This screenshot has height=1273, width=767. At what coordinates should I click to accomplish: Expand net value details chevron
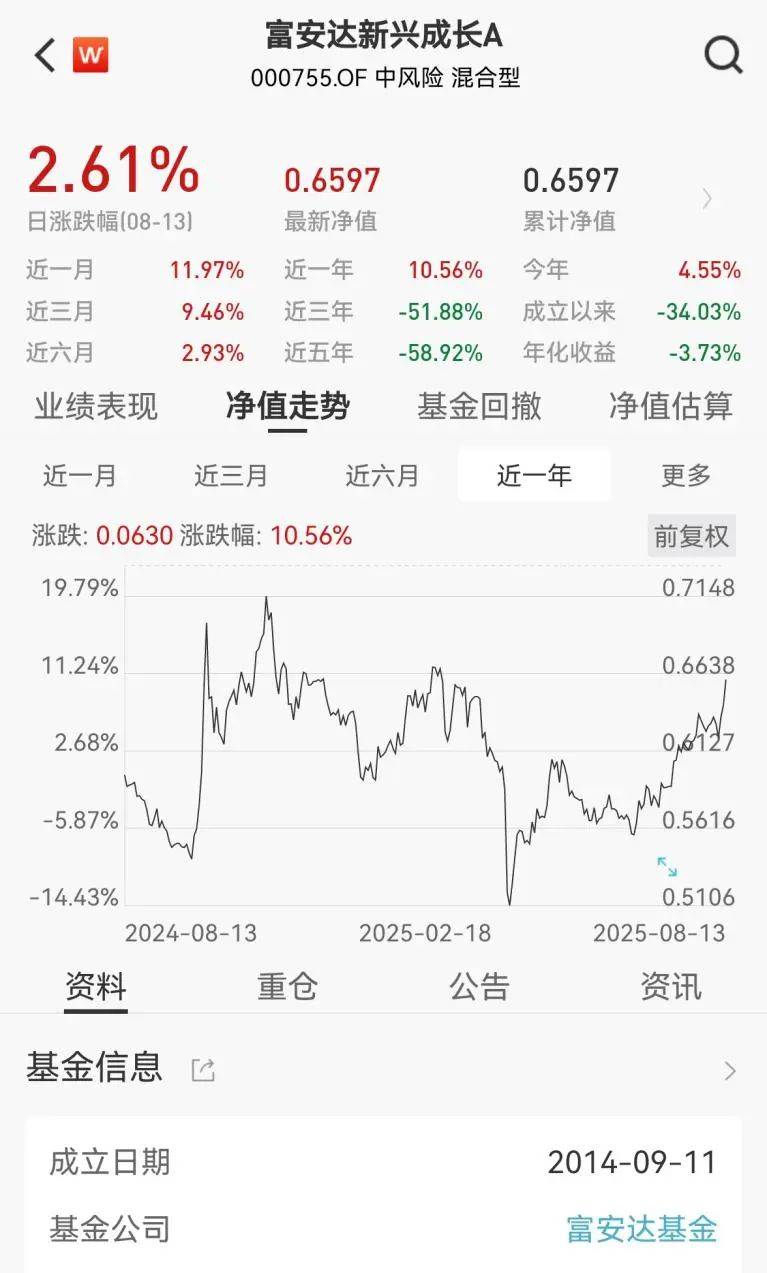pos(708,199)
